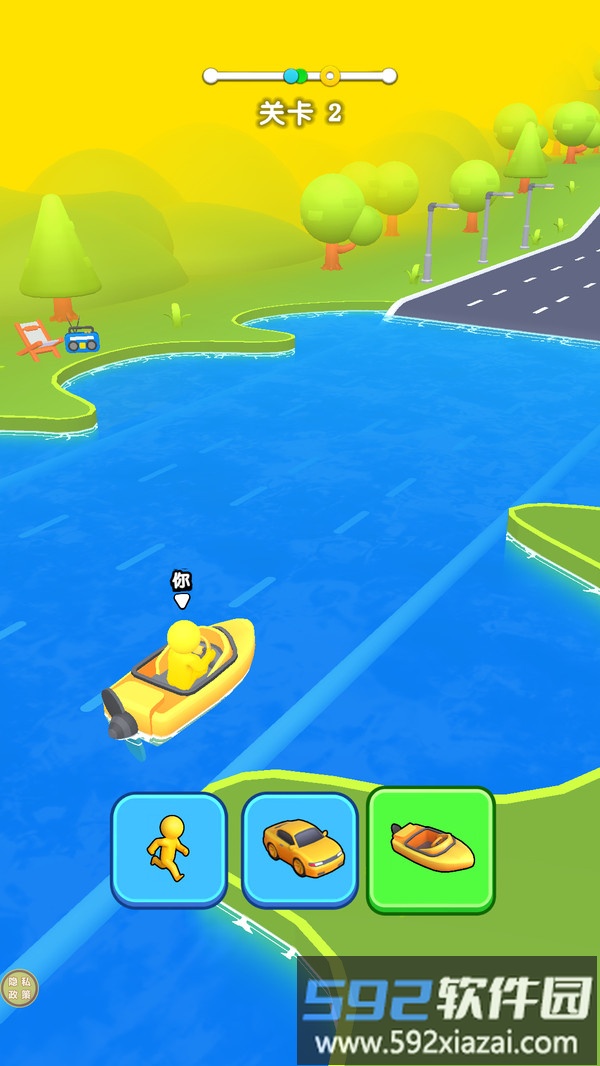Switch to the running stickman mode

(169, 849)
